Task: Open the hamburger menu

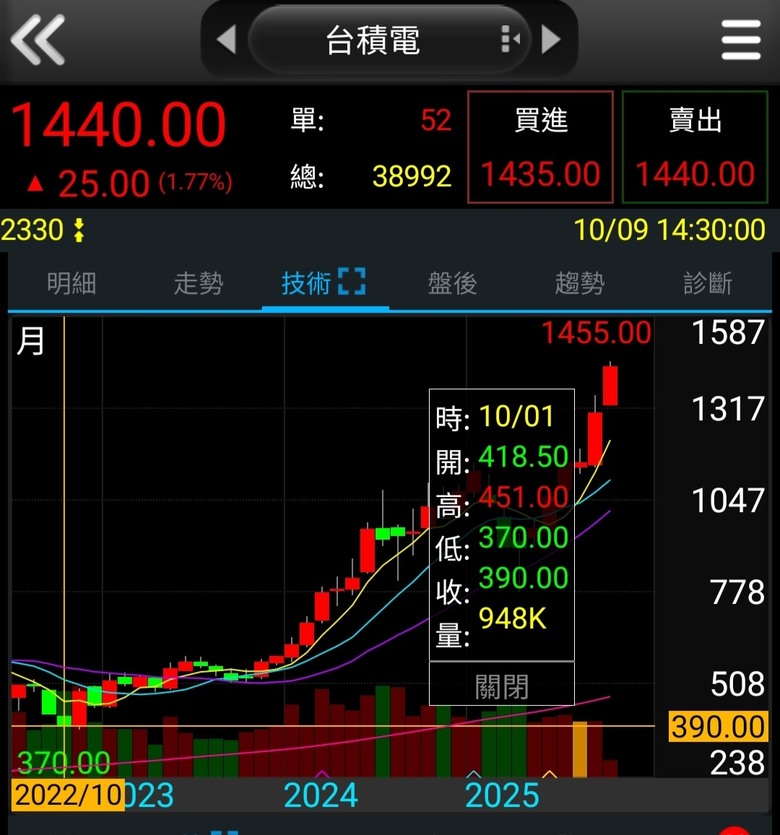Action: pyautogui.click(x=742, y=40)
